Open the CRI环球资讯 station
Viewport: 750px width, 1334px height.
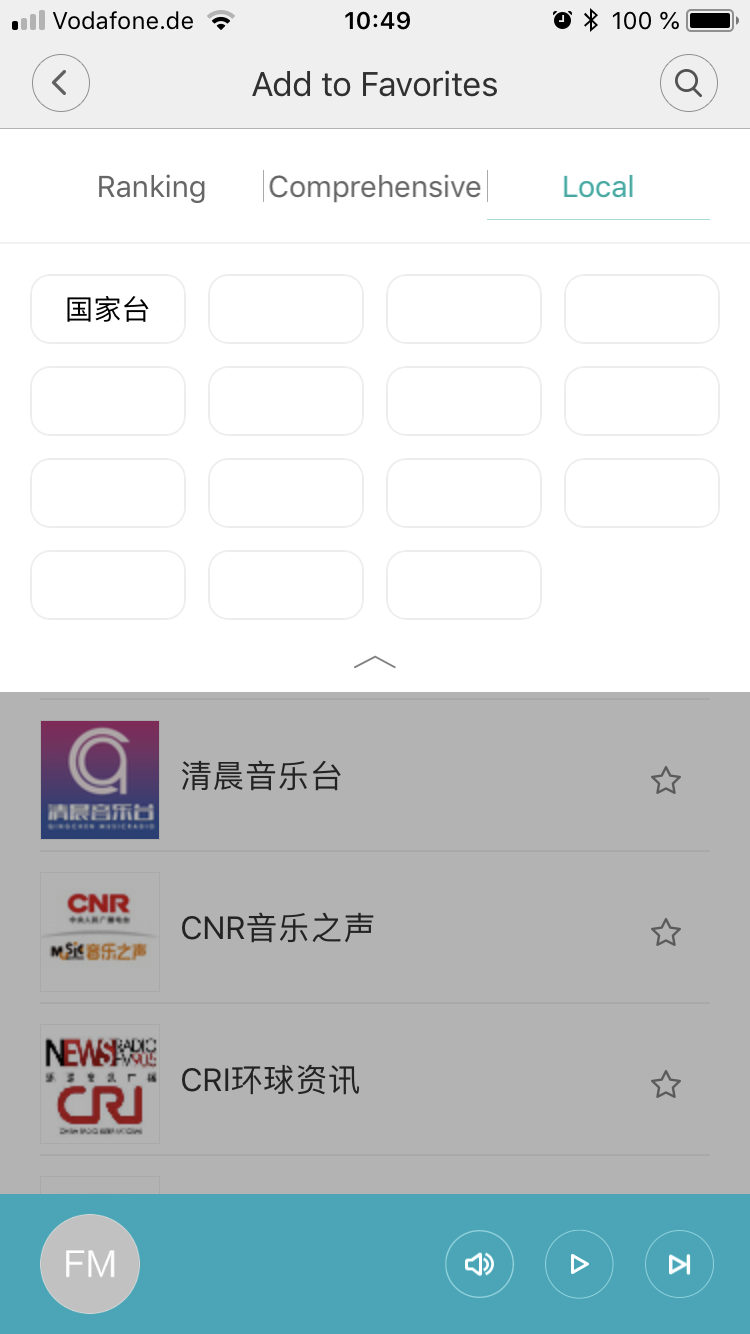coord(270,1081)
